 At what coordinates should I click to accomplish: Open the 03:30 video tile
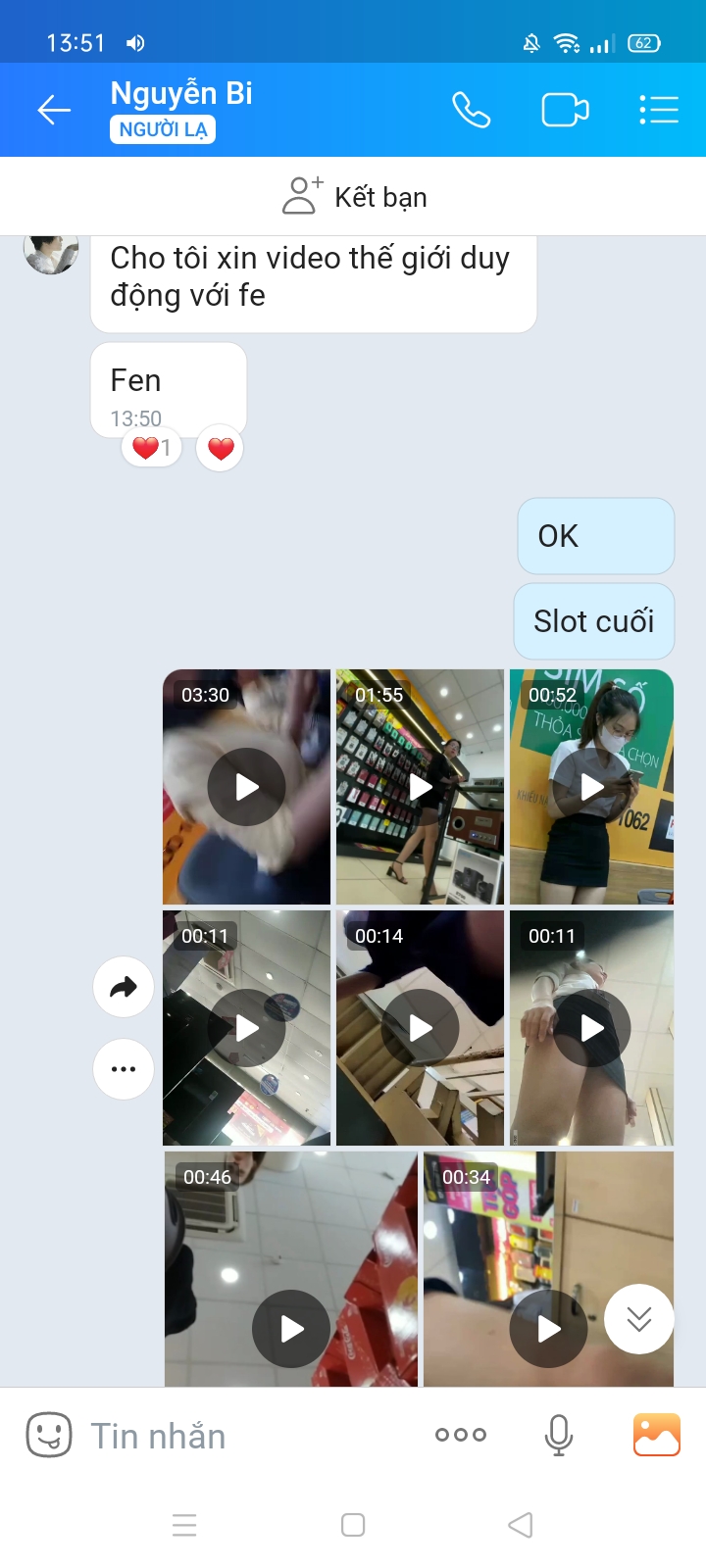tap(246, 787)
